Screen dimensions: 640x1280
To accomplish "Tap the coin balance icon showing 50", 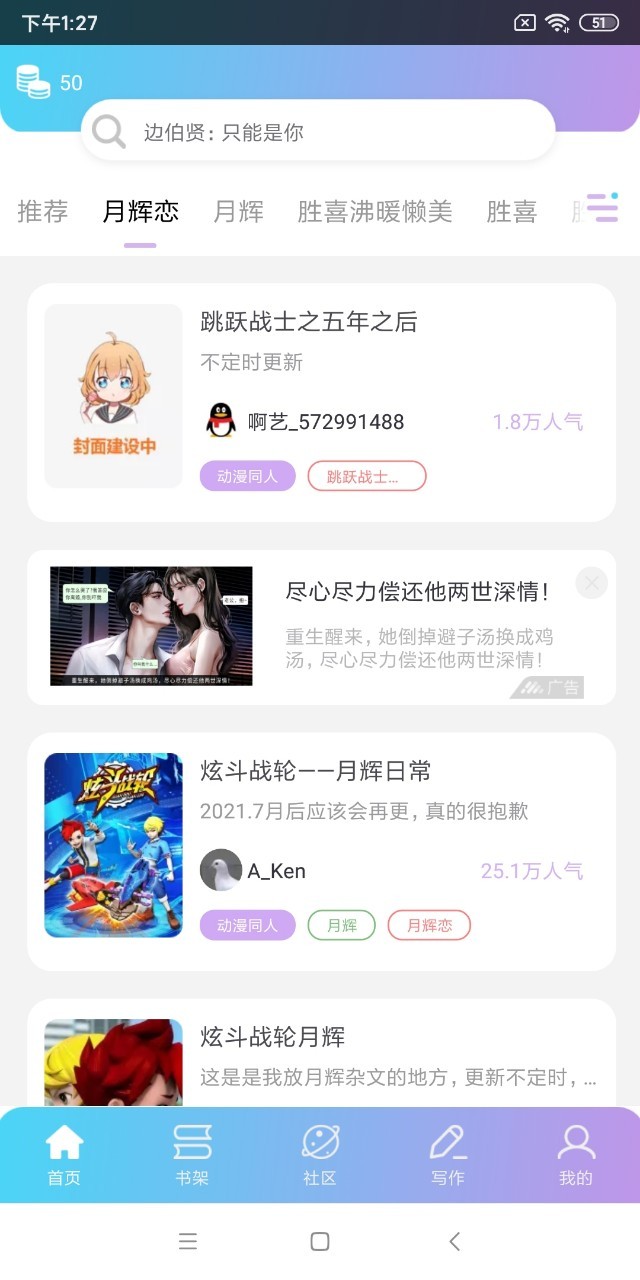I will 34,82.
